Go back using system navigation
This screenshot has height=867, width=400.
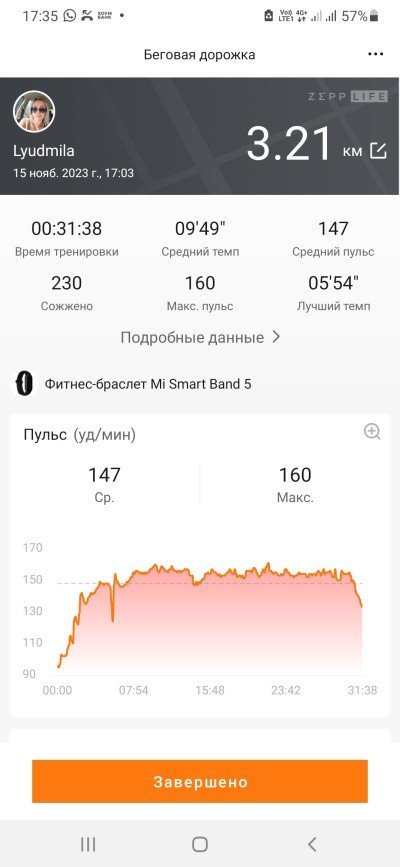[x=312, y=844]
